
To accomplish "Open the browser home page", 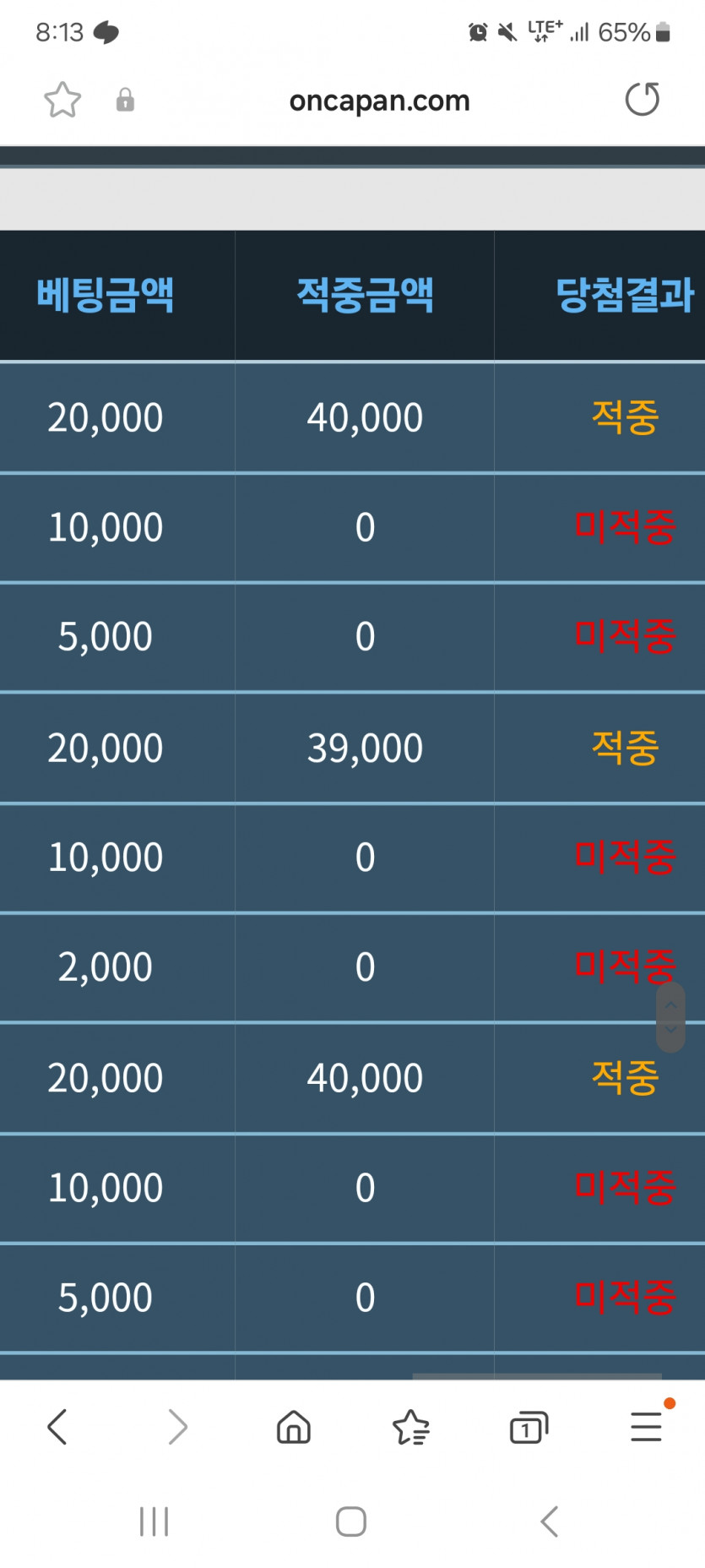I will pos(294,1427).
